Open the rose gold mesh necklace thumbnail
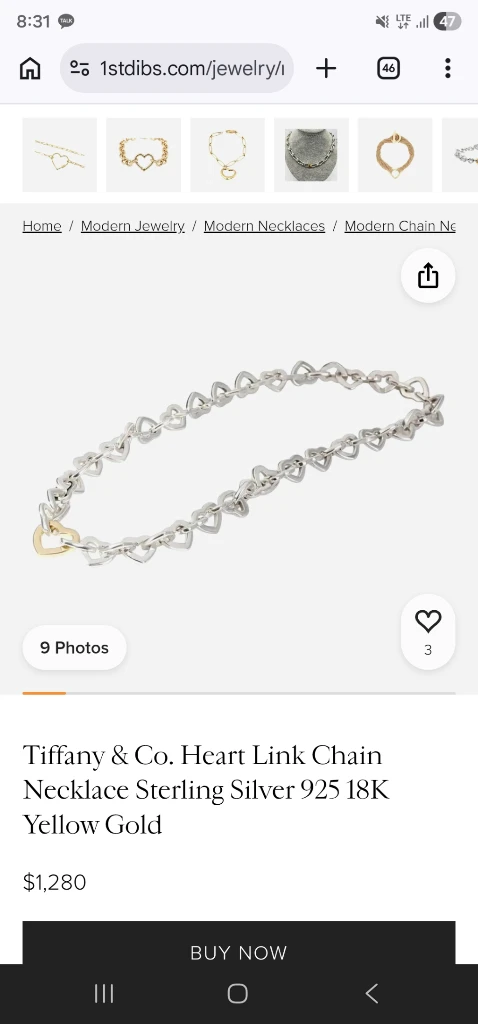Viewport: 478px width, 1024px height. 395,155
